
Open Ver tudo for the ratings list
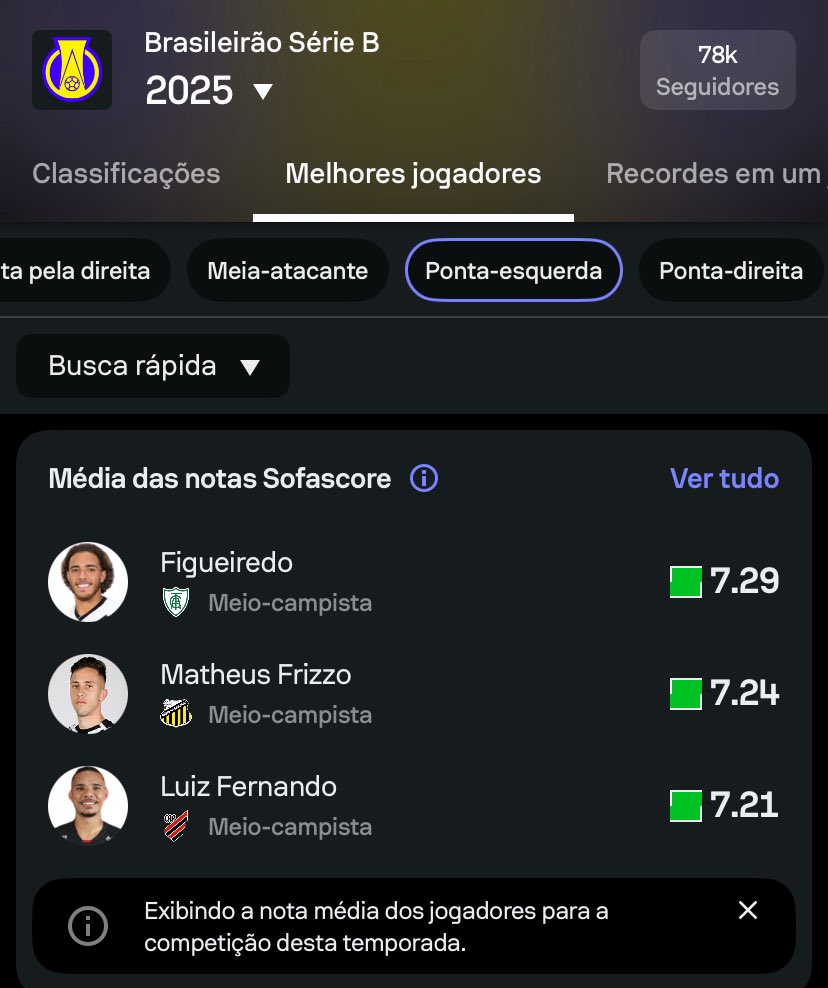click(724, 479)
